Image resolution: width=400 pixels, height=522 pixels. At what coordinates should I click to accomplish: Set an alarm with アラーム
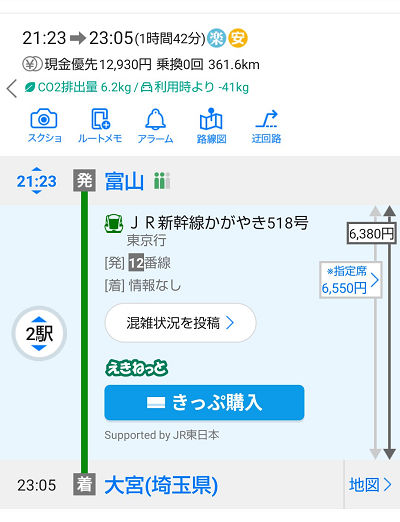[x=155, y=126]
